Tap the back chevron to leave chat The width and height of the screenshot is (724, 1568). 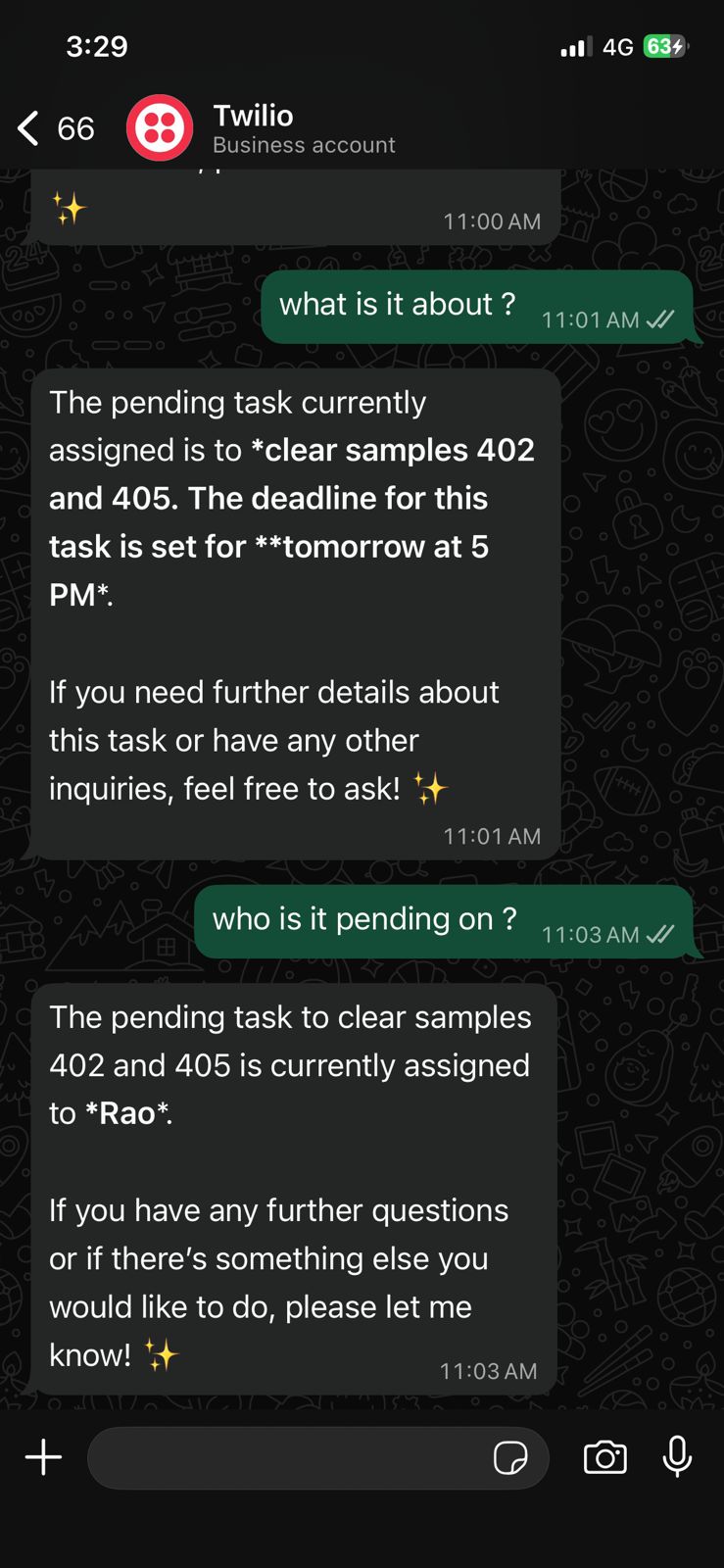pos(26,127)
